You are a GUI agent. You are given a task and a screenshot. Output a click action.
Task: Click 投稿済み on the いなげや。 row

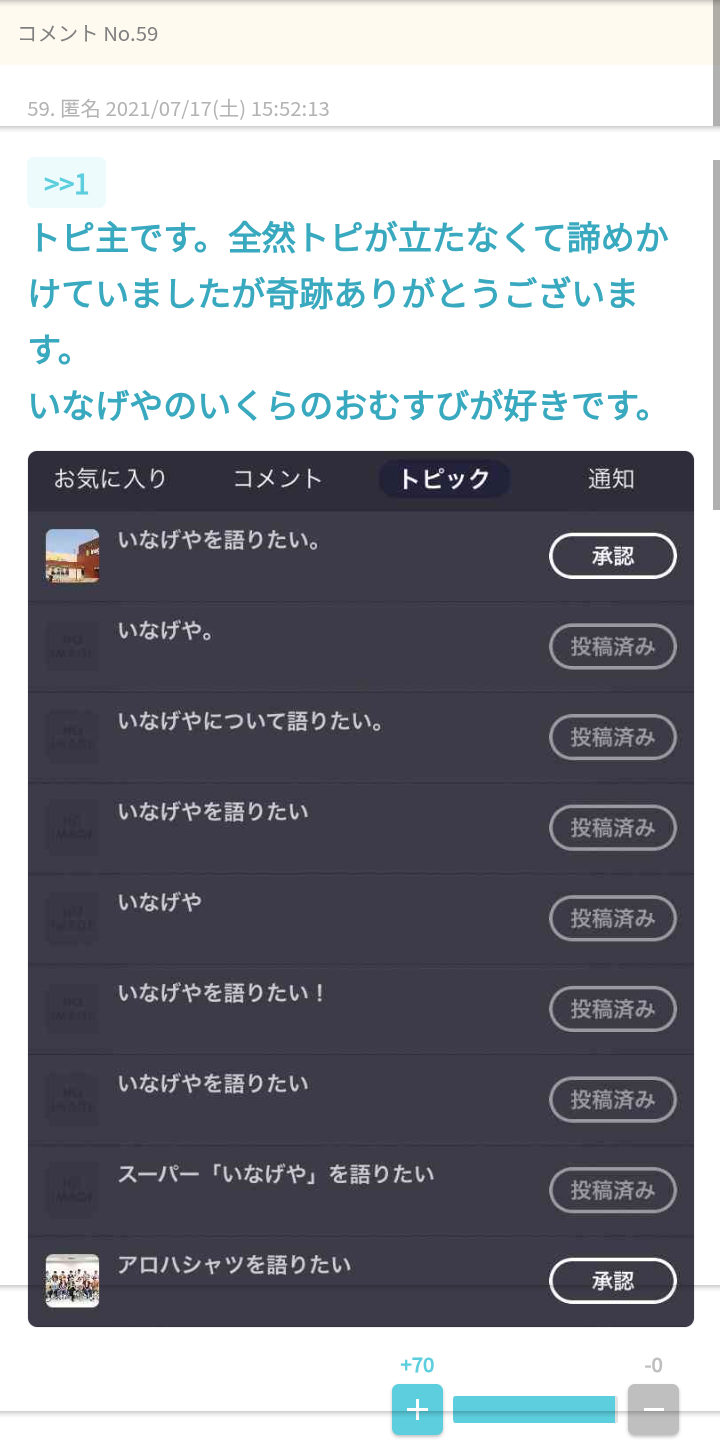(612, 646)
